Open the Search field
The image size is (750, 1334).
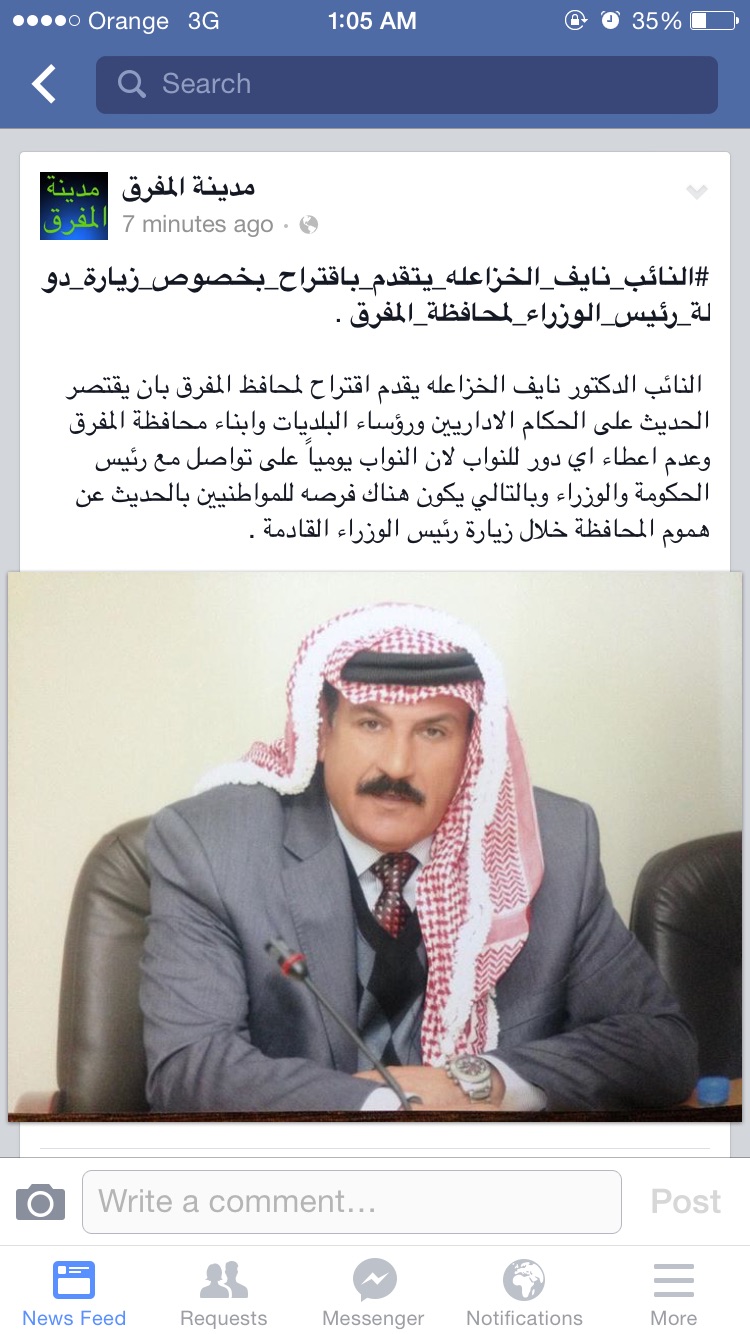point(406,85)
